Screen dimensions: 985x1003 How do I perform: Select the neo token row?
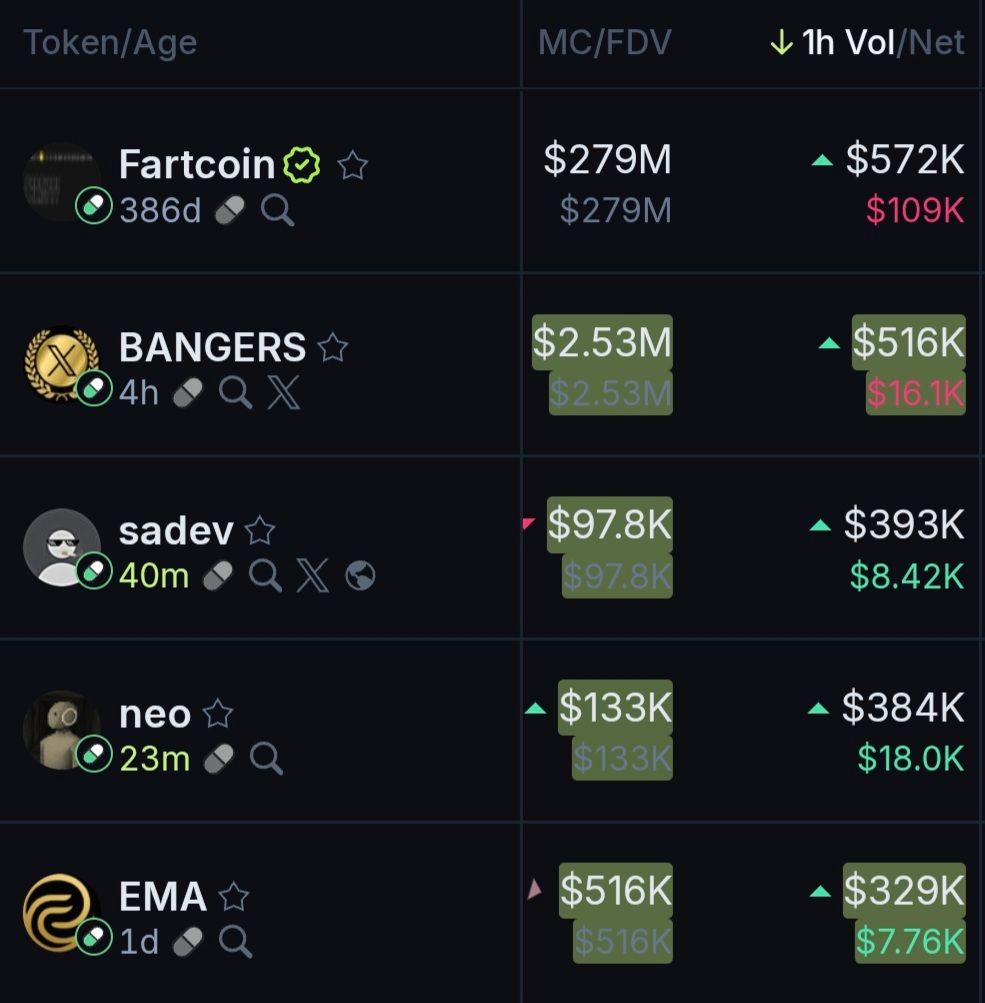coord(154,714)
